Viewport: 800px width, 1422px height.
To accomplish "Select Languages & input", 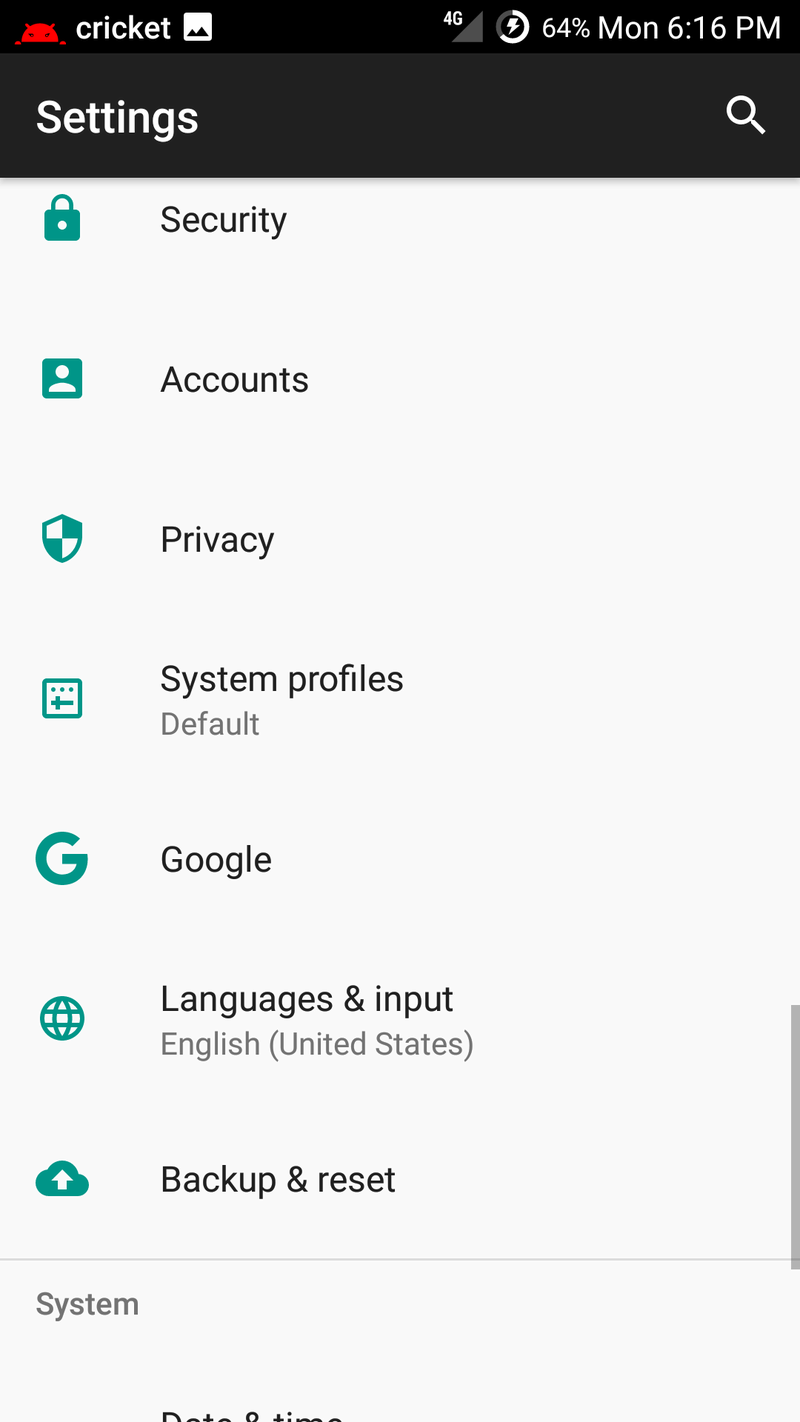I will [x=400, y=1020].
